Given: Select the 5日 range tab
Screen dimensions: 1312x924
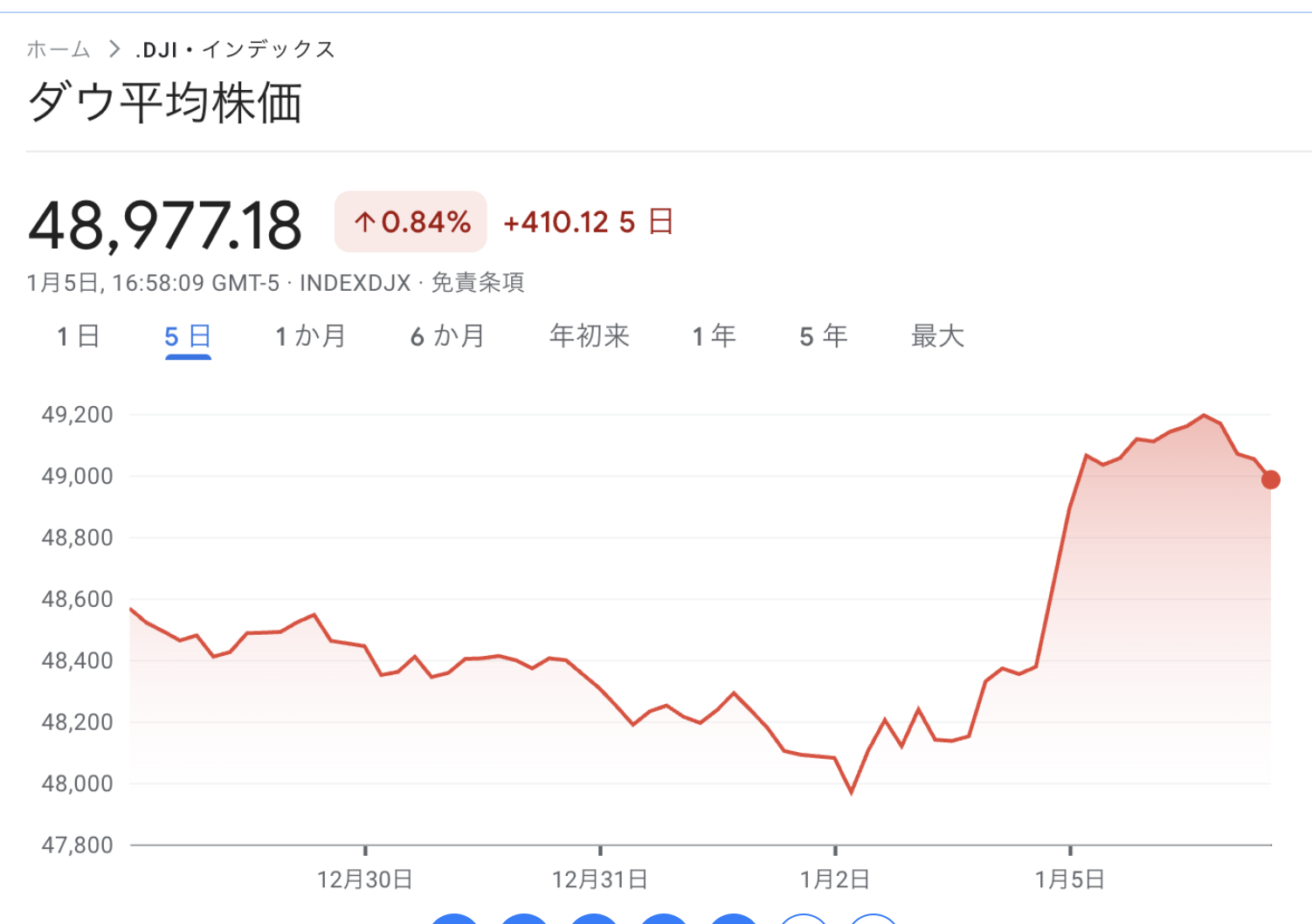Looking at the screenshot, I should [188, 336].
